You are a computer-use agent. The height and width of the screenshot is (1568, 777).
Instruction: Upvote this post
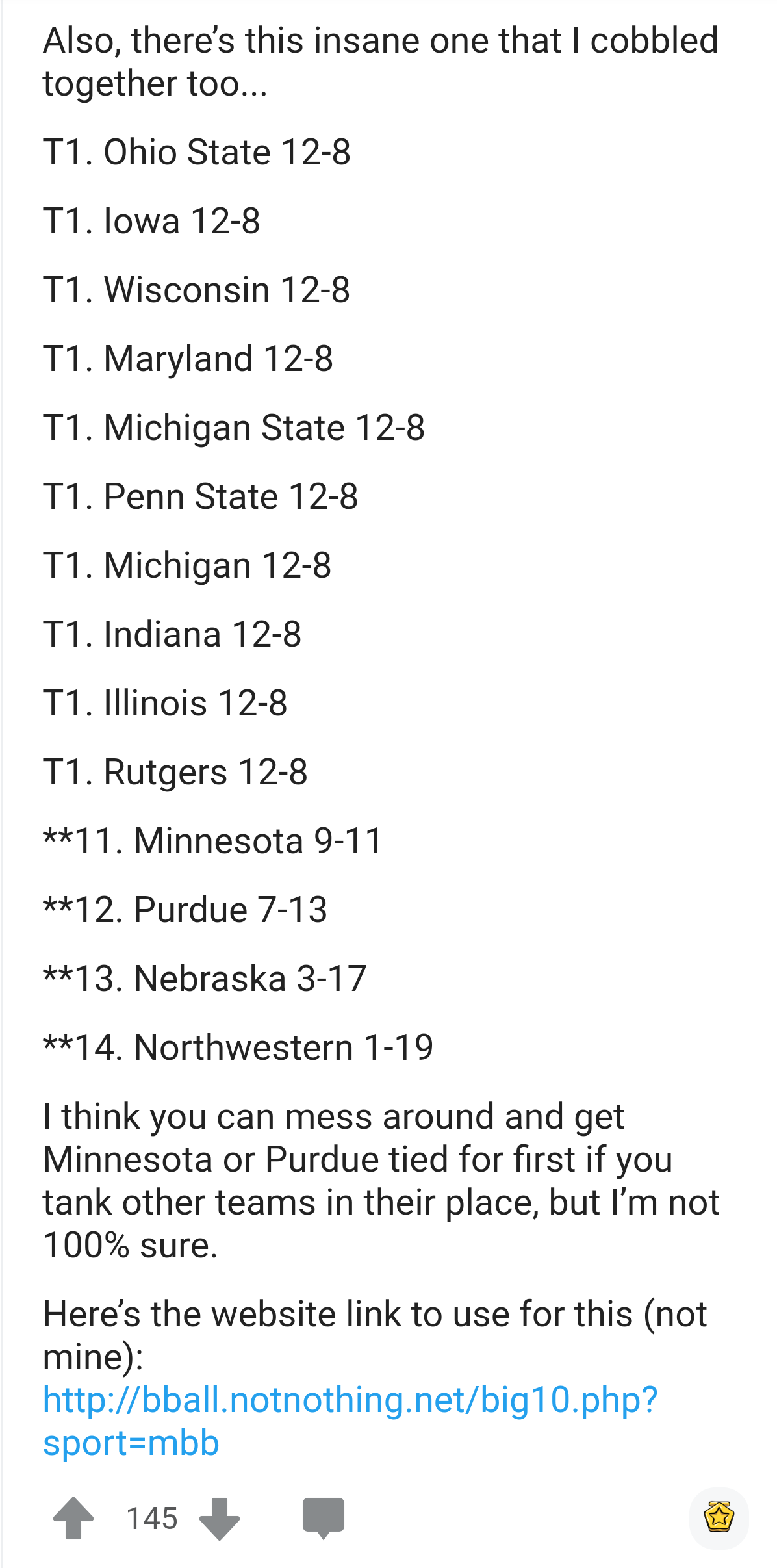coord(73,1518)
